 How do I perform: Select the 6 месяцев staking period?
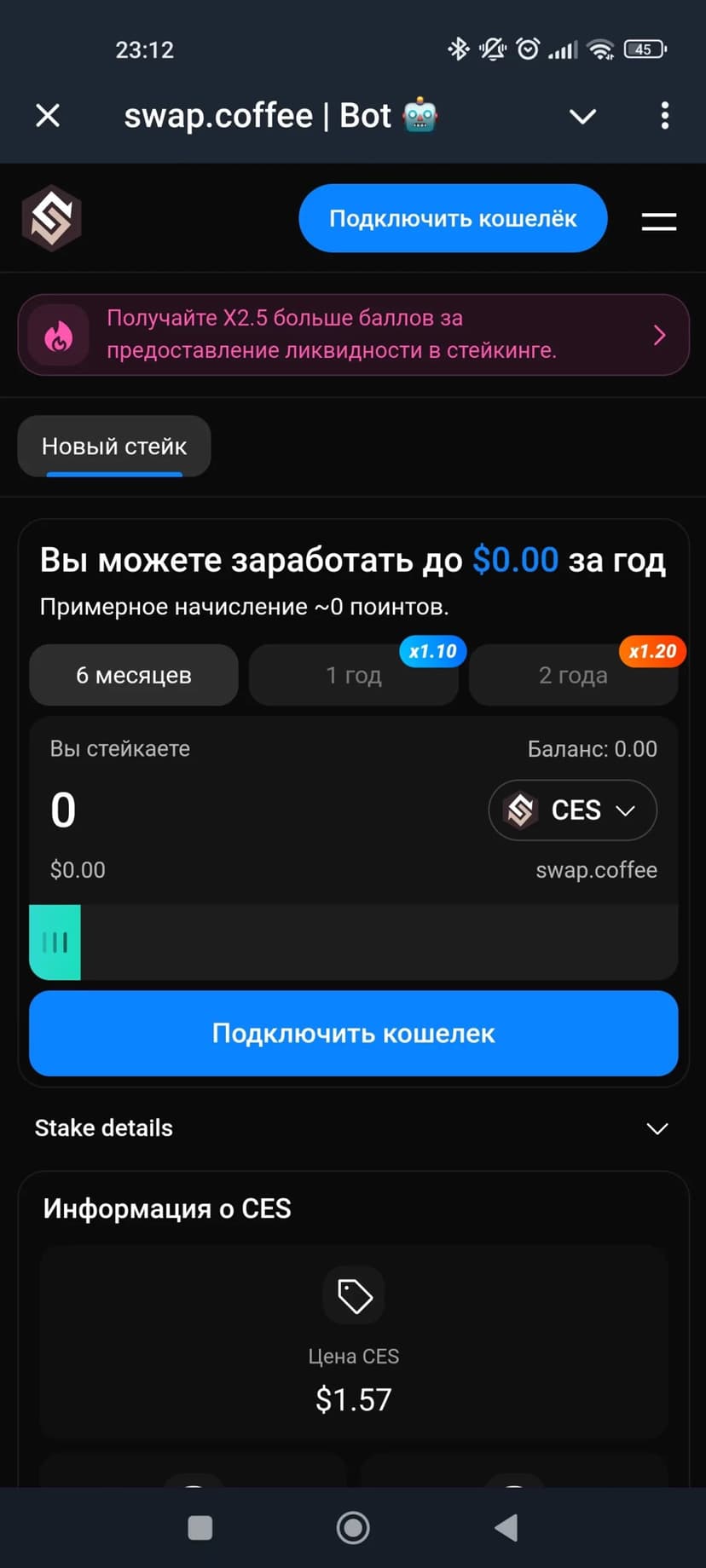(x=134, y=675)
